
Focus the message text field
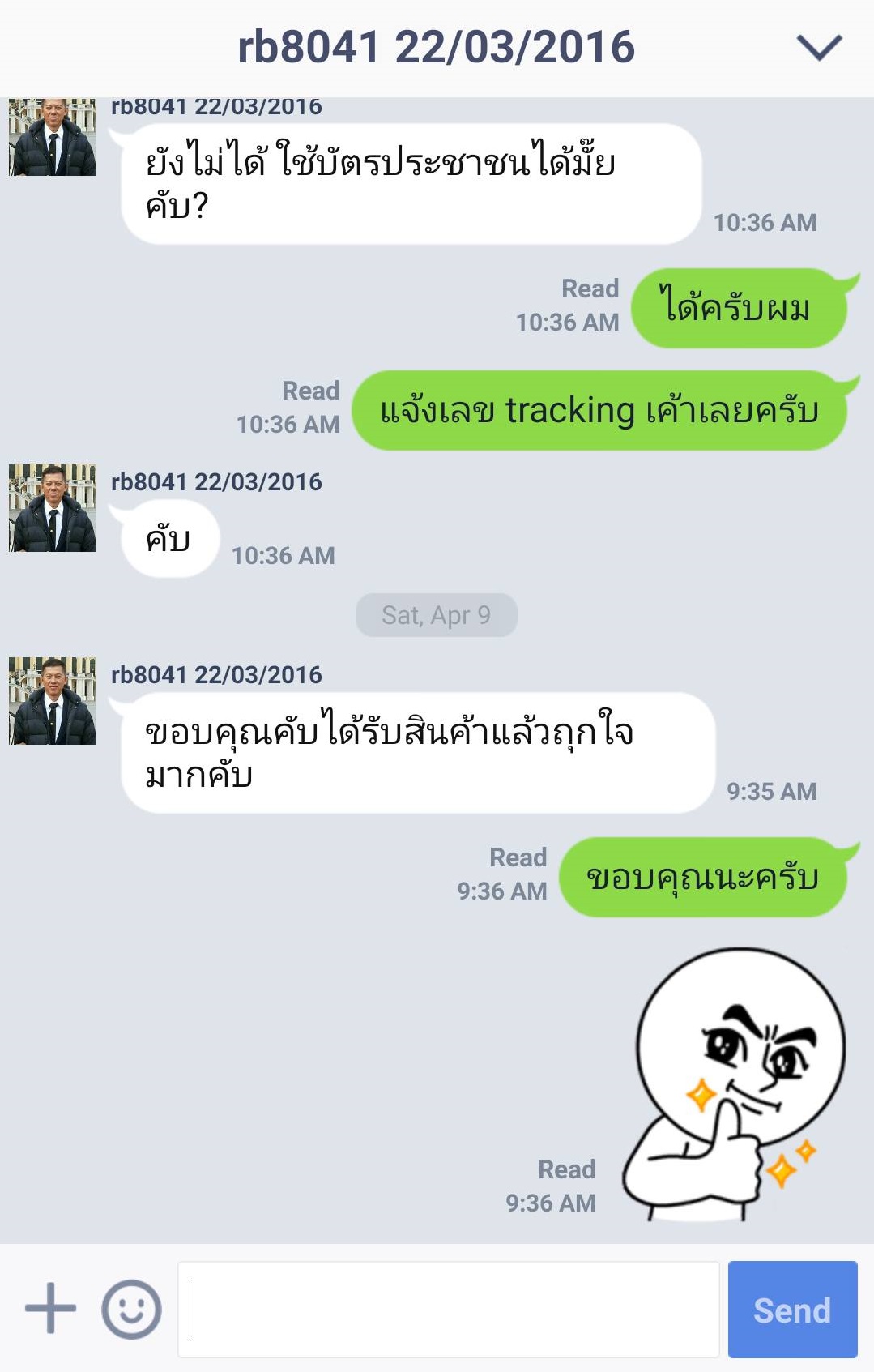click(x=448, y=1309)
